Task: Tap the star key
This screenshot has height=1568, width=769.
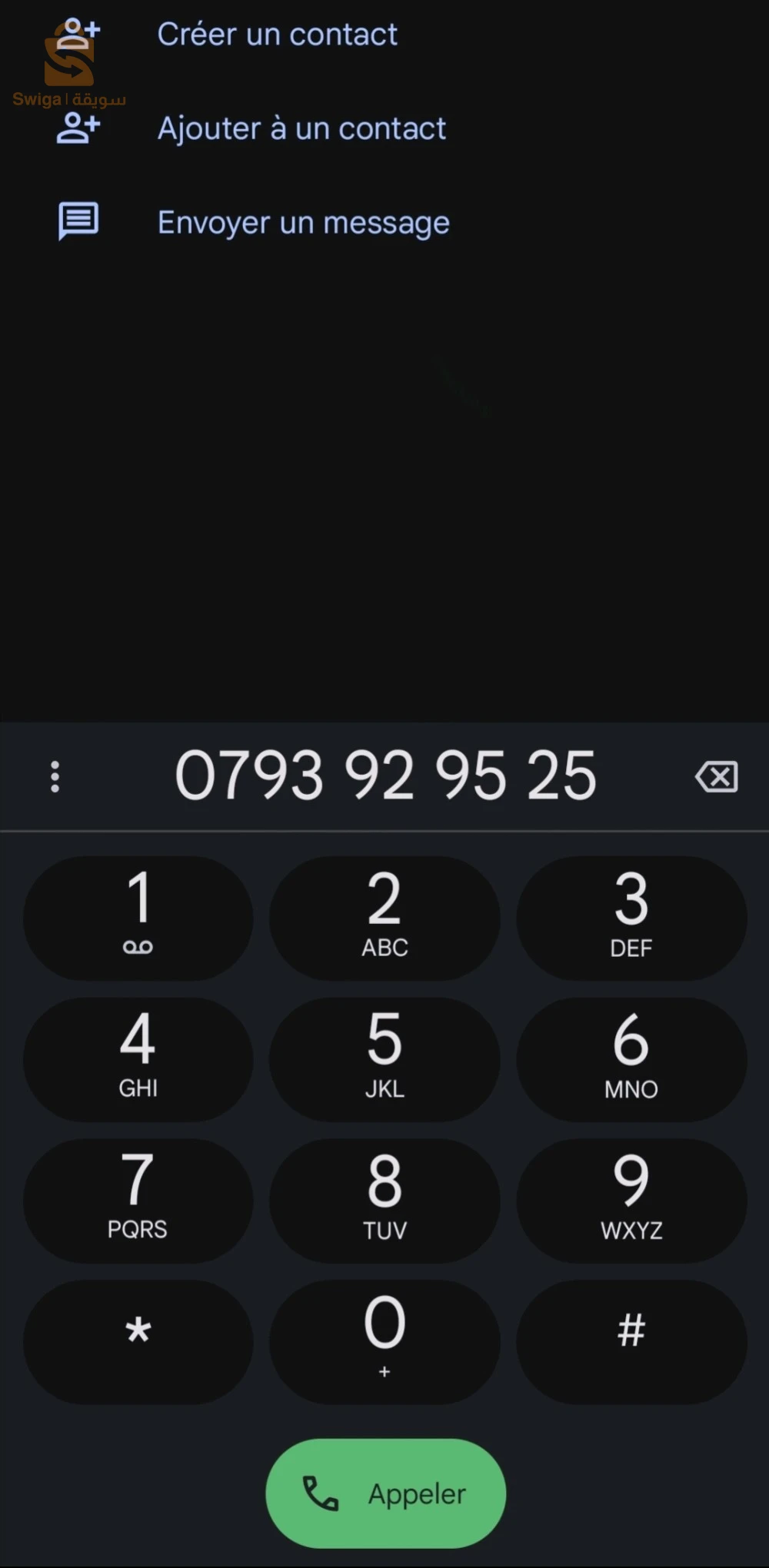Action: pos(138,1341)
